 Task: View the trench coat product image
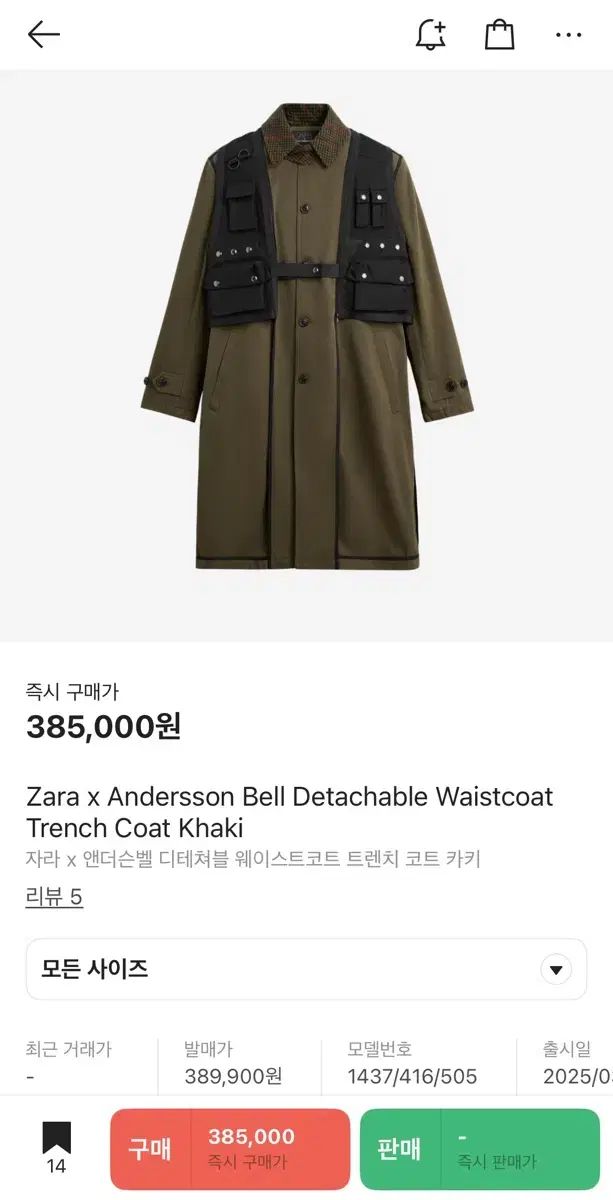pos(306,340)
